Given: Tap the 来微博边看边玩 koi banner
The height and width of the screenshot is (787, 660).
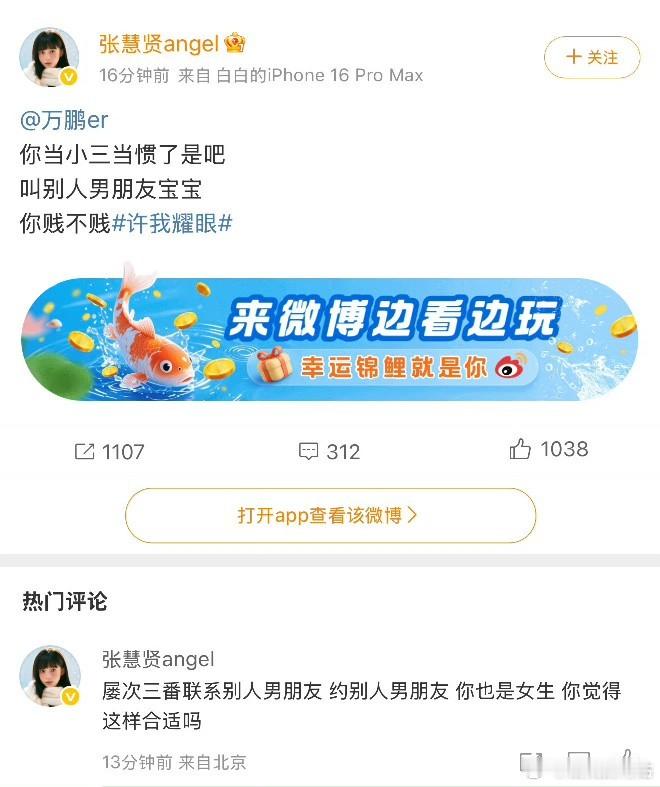Looking at the screenshot, I should pyautogui.click(x=329, y=339).
